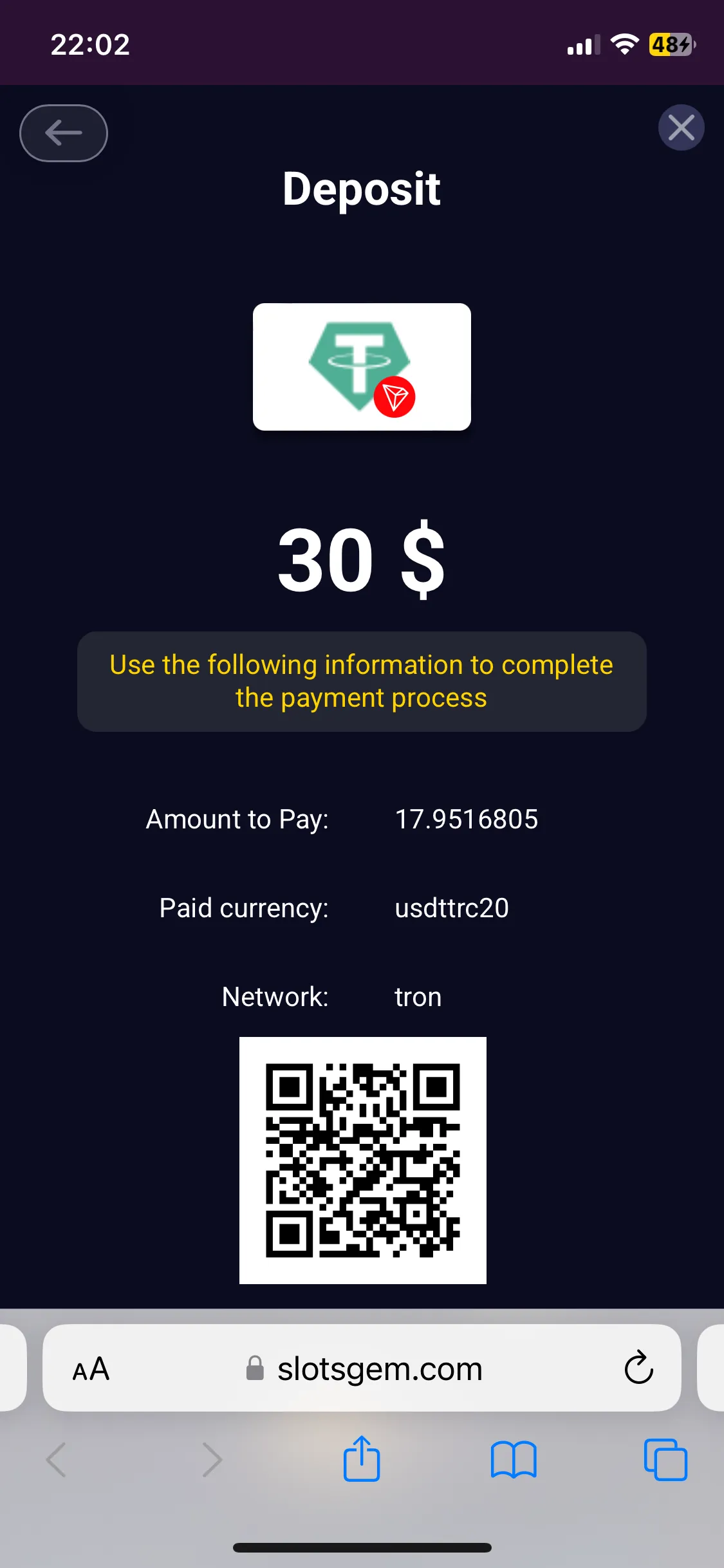Open Safari bookmarks

point(514,1459)
